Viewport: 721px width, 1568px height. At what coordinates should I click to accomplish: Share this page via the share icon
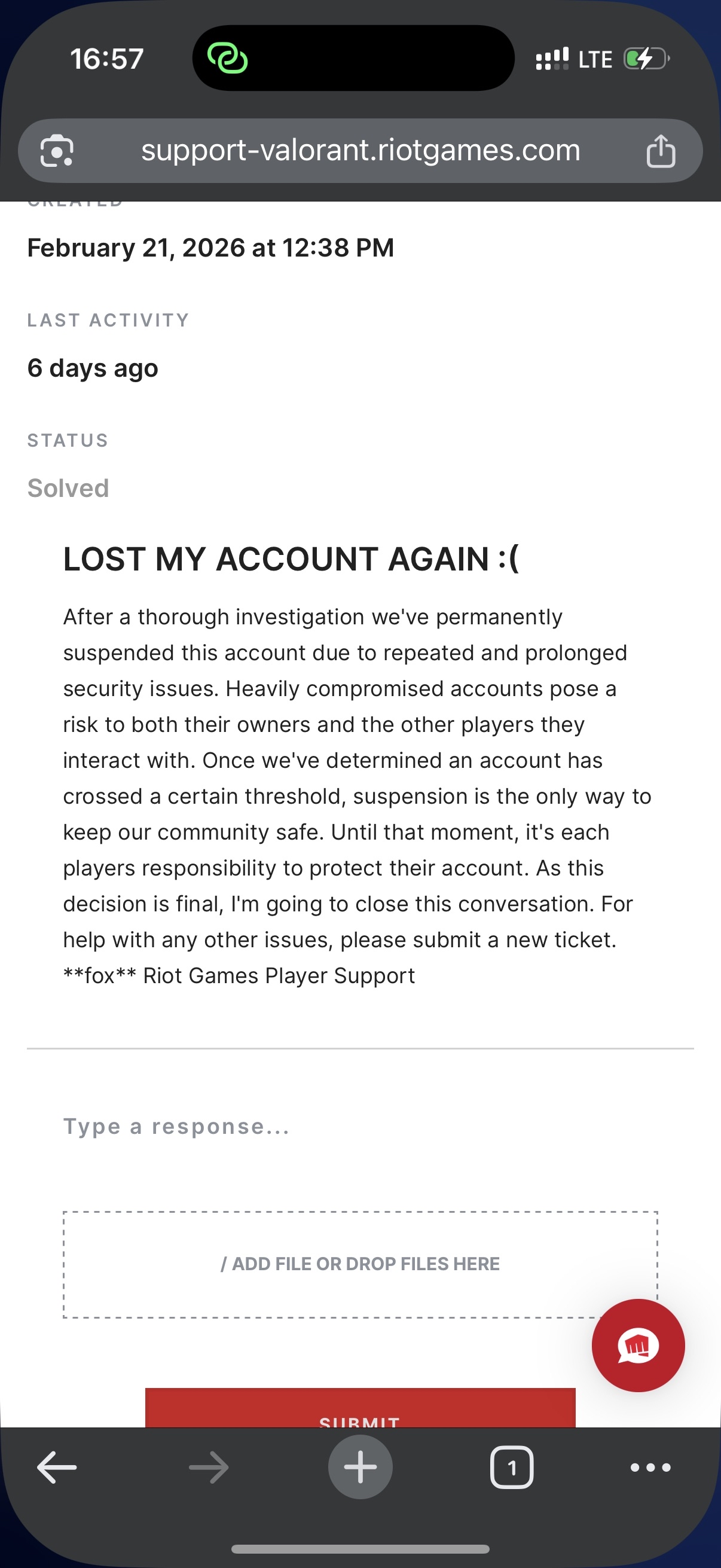(x=660, y=151)
